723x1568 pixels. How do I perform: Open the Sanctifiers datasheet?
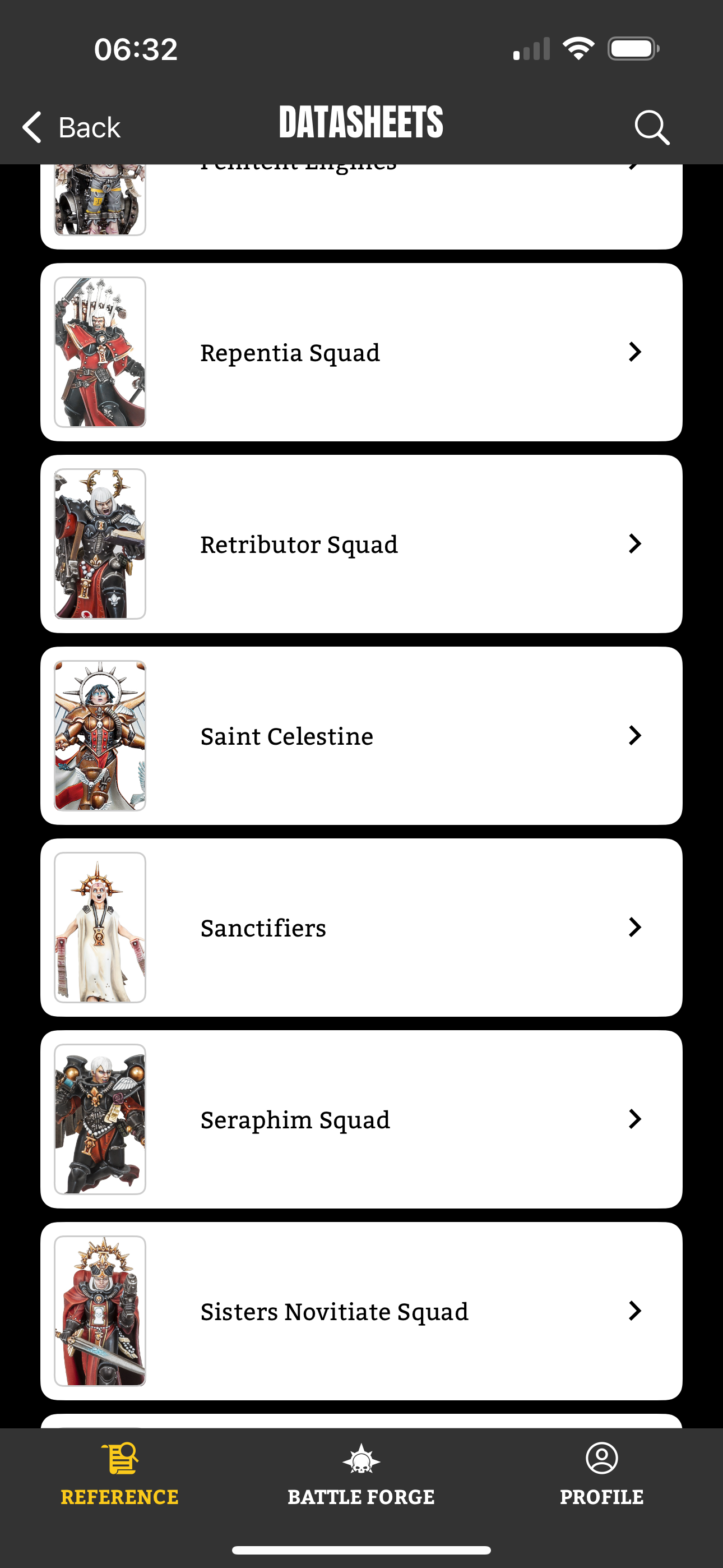361,928
